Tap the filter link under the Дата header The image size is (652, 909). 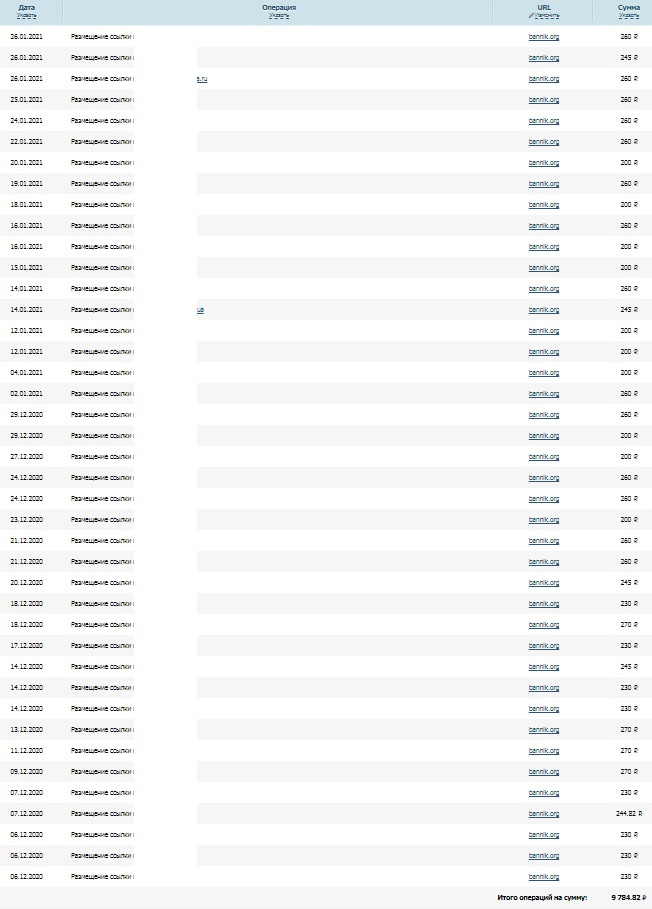pyautogui.click(x=27, y=16)
